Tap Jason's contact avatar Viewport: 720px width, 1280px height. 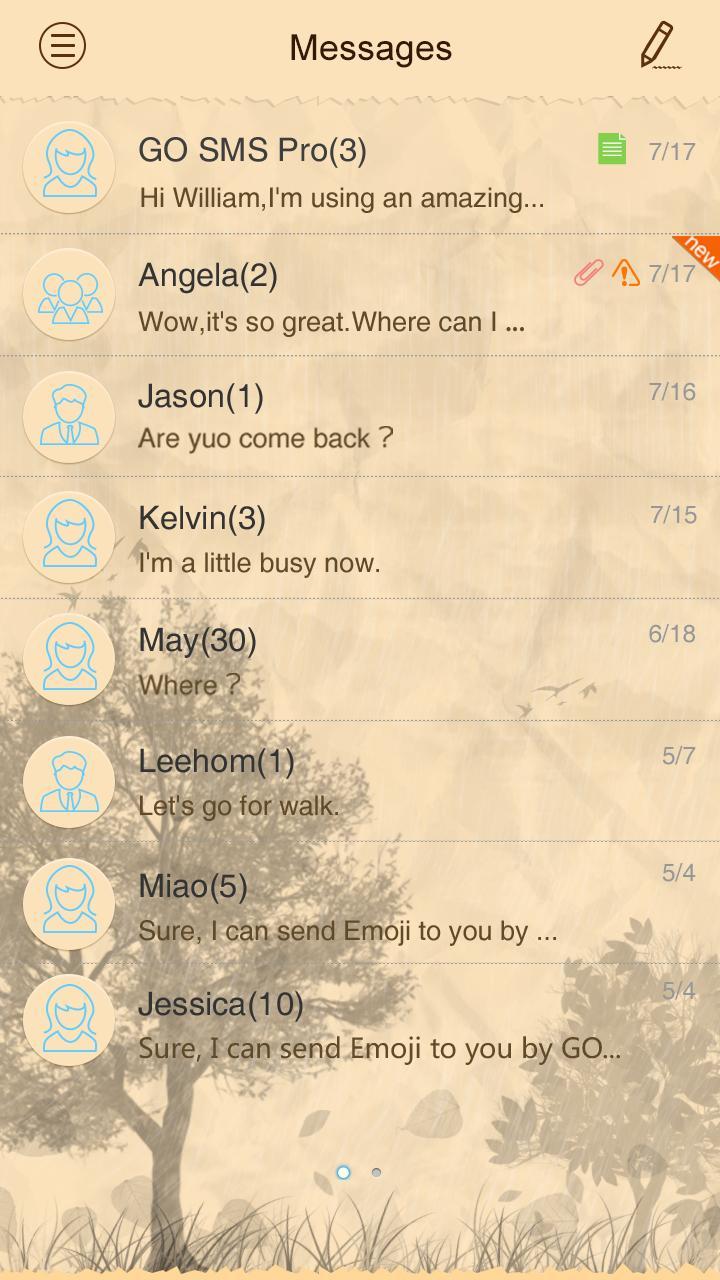(68, 413)
